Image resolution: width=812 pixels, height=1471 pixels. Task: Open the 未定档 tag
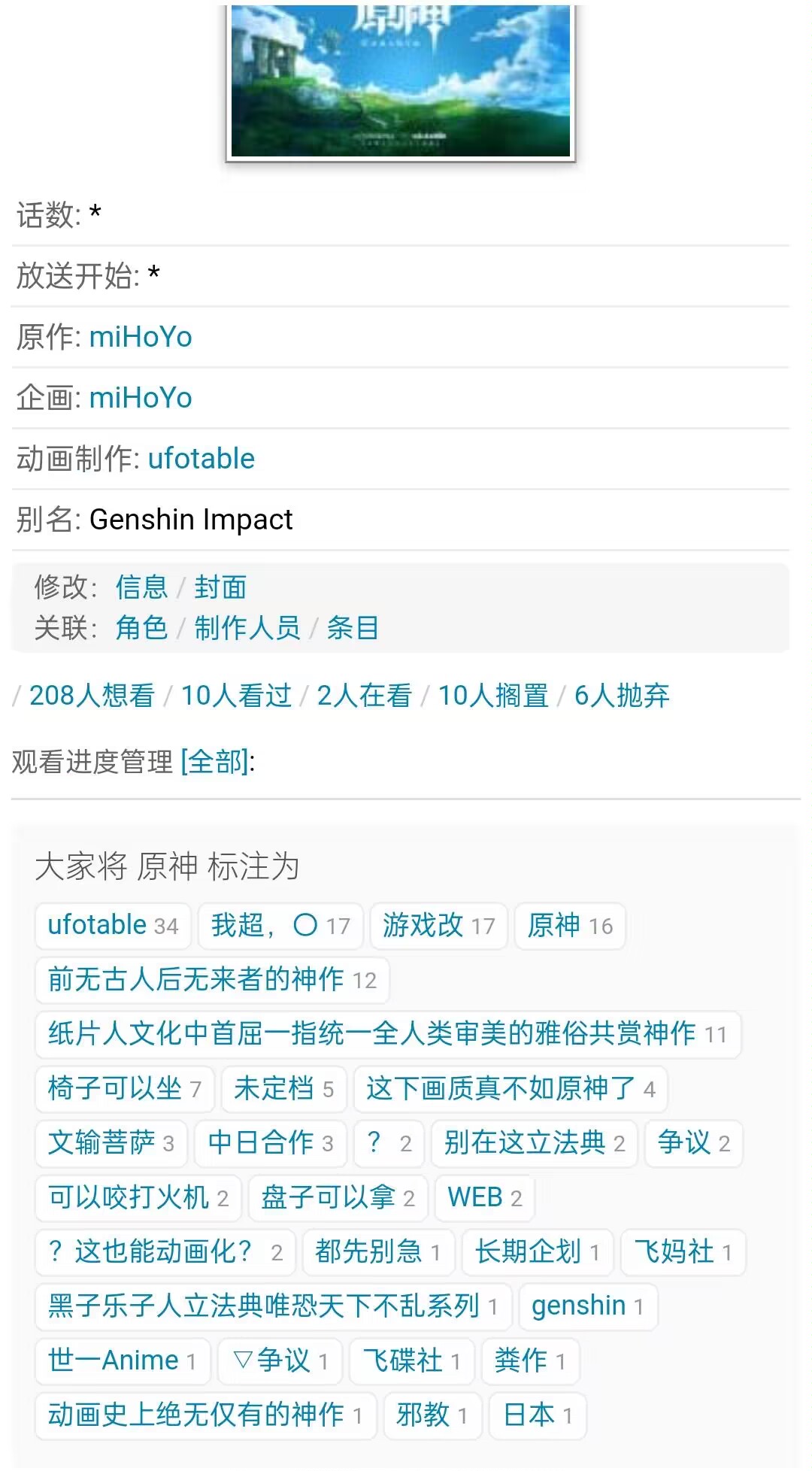(x=283, y=1089)
